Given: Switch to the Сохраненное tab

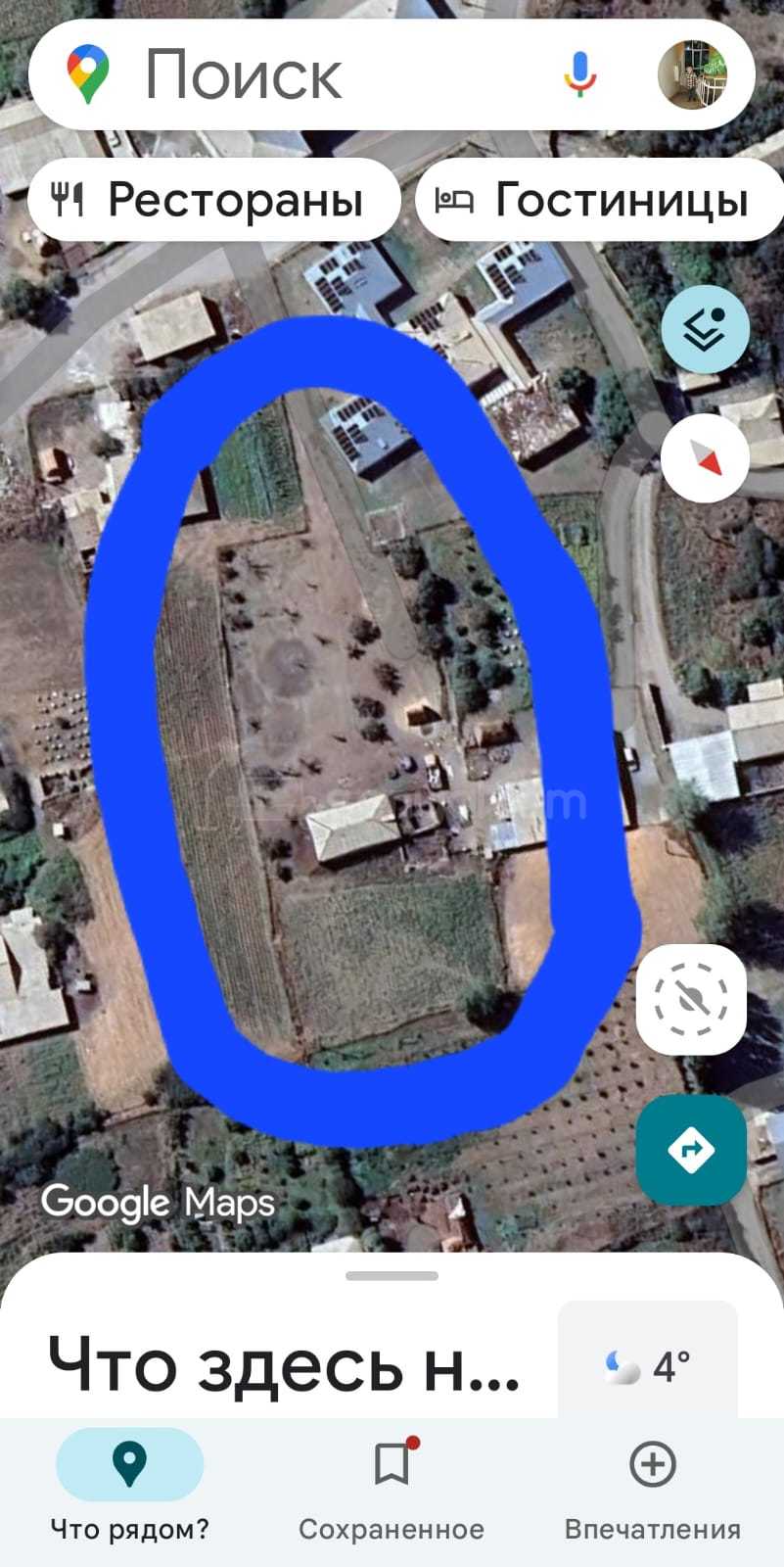Looking at the screenshot, I should pyautogui.click(x=392, y=1486).
